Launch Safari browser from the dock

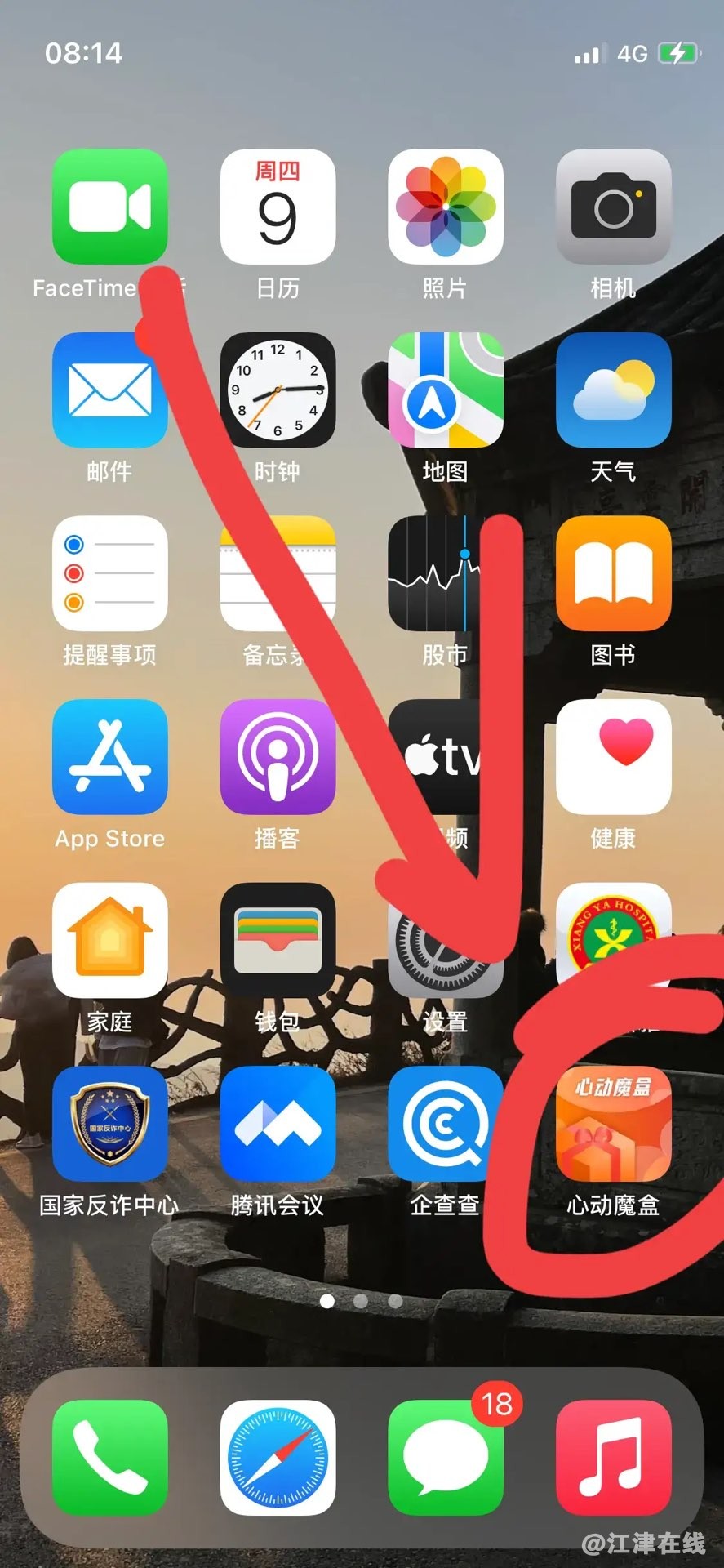click(278, 1458)
